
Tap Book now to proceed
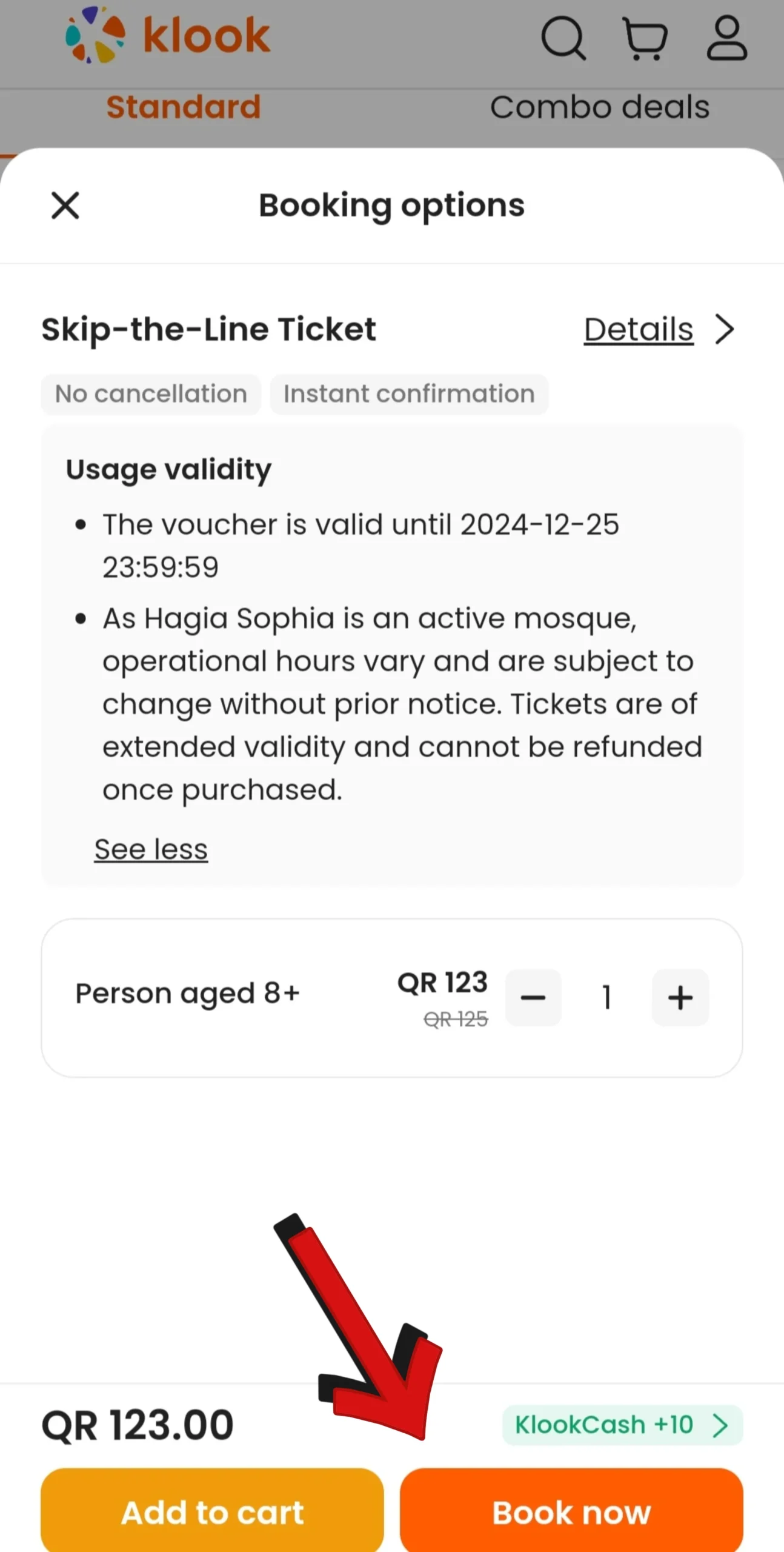571,1512
